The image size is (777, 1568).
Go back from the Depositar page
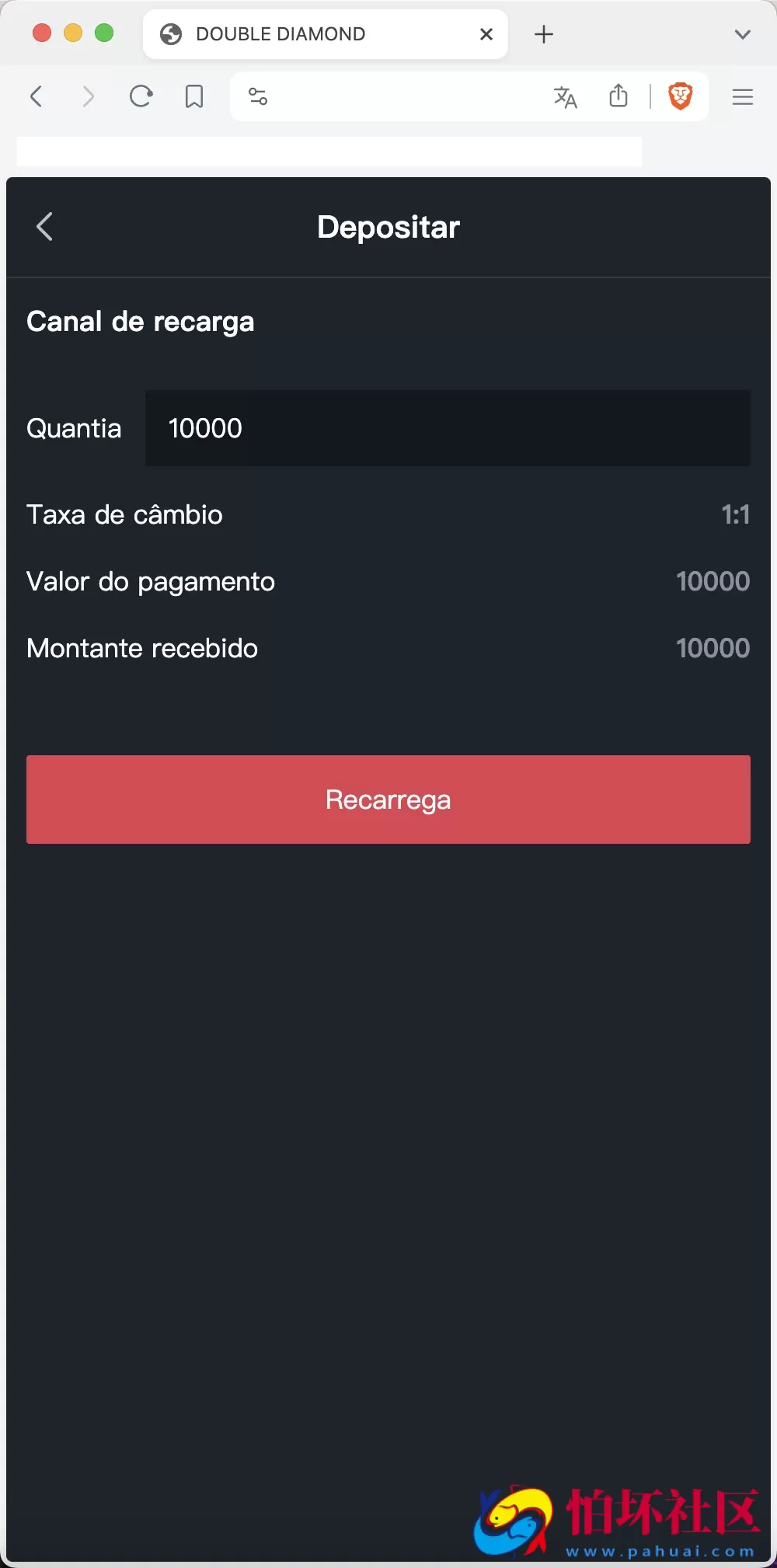[x=44, y=227]
